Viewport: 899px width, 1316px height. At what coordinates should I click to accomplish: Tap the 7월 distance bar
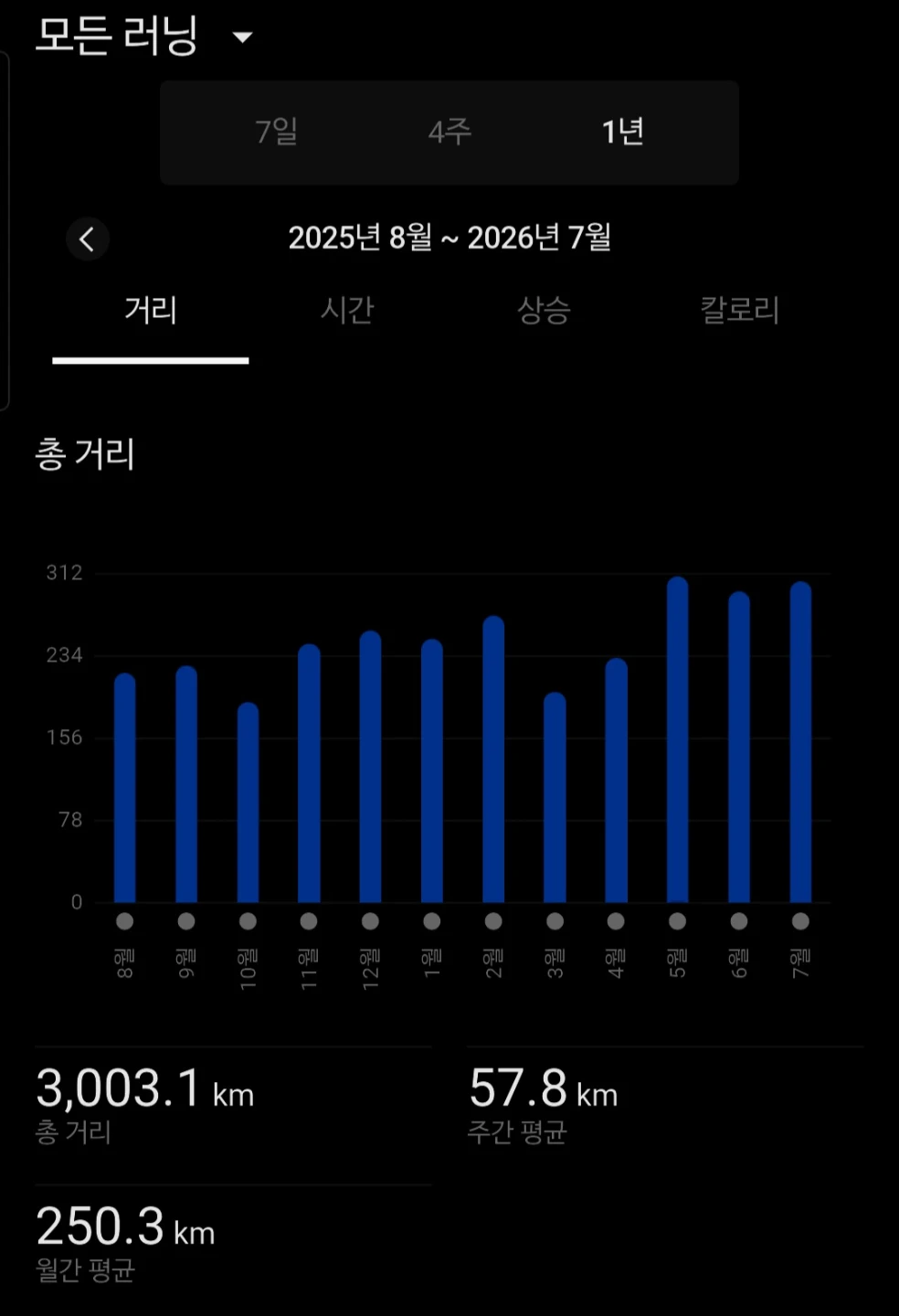pyautogui.click(x=800, y=742)
